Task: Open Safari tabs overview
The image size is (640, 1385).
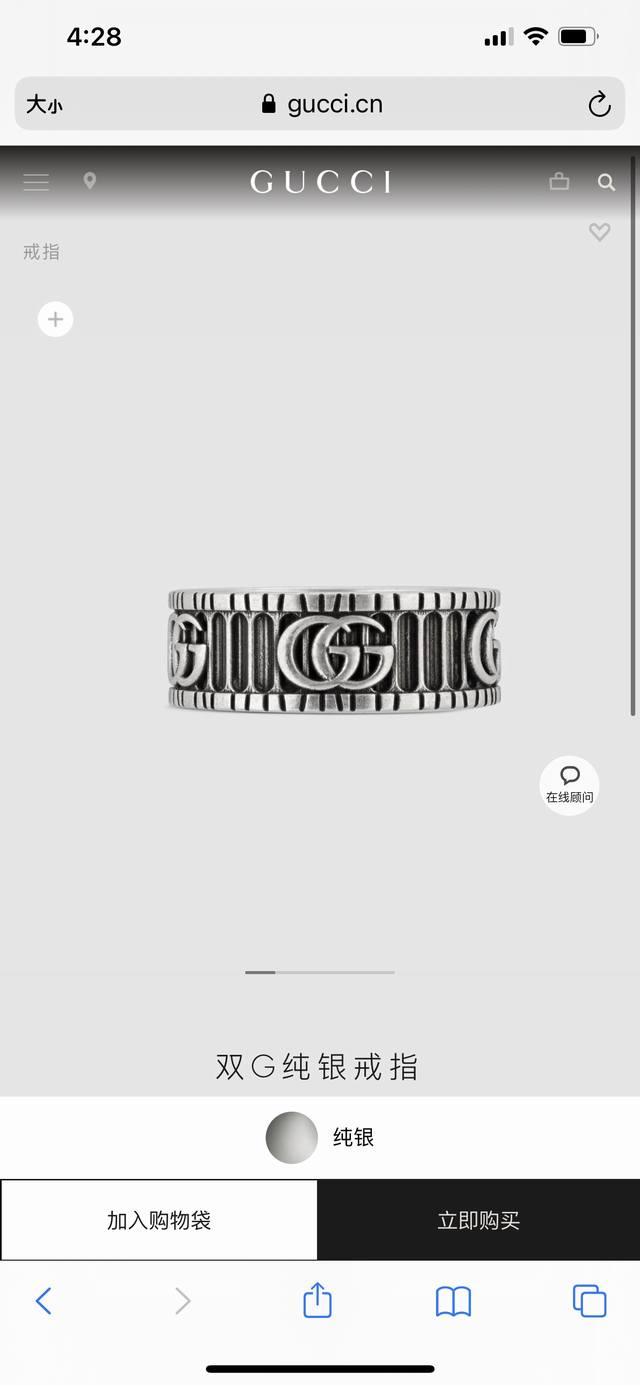Action: click(589, 1301)
